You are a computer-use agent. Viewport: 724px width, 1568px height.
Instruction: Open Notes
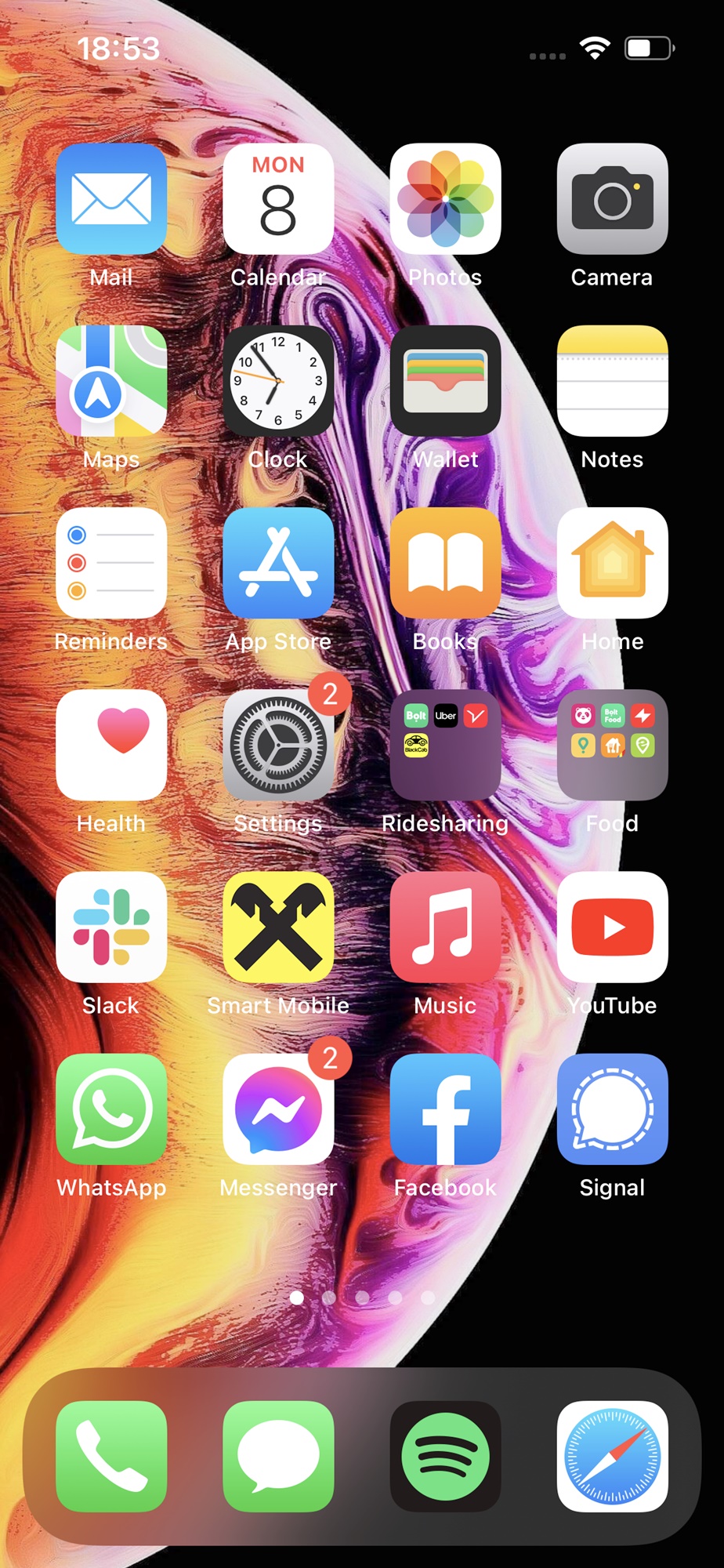pyautogui.click(x=612, y=380)
